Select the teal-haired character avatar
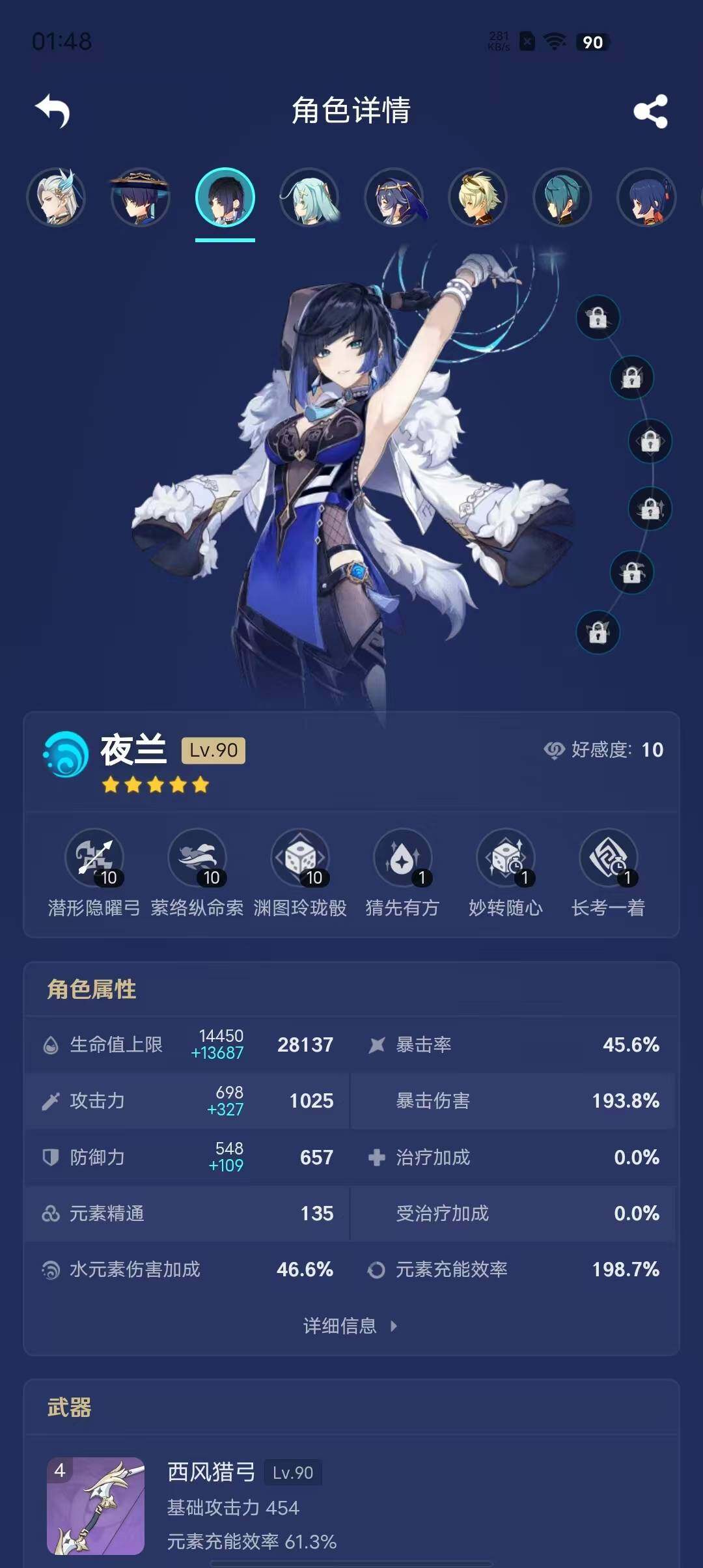Screen dimensions: 703x1568 tap(562, 197)
